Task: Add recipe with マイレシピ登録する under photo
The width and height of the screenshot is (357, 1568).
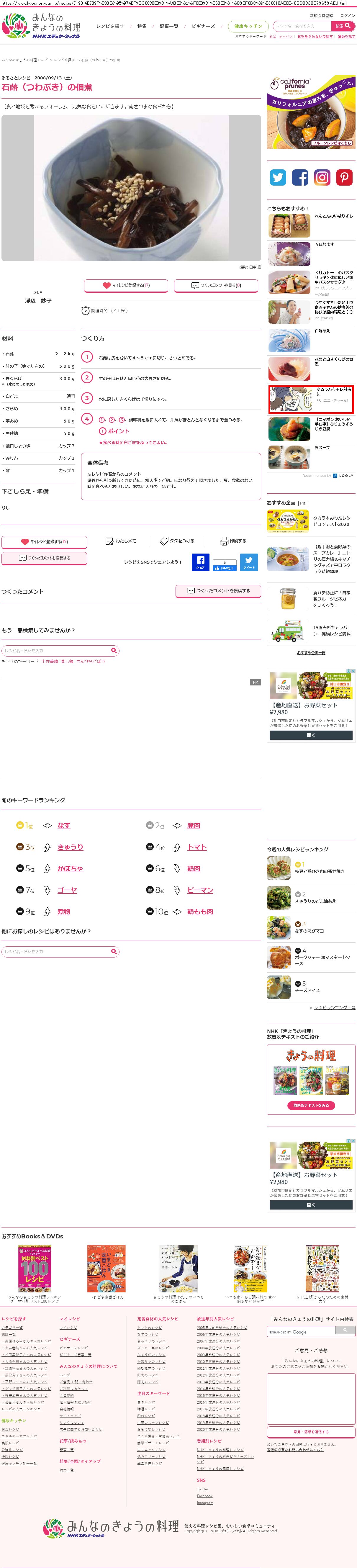Action: (126, 285)
